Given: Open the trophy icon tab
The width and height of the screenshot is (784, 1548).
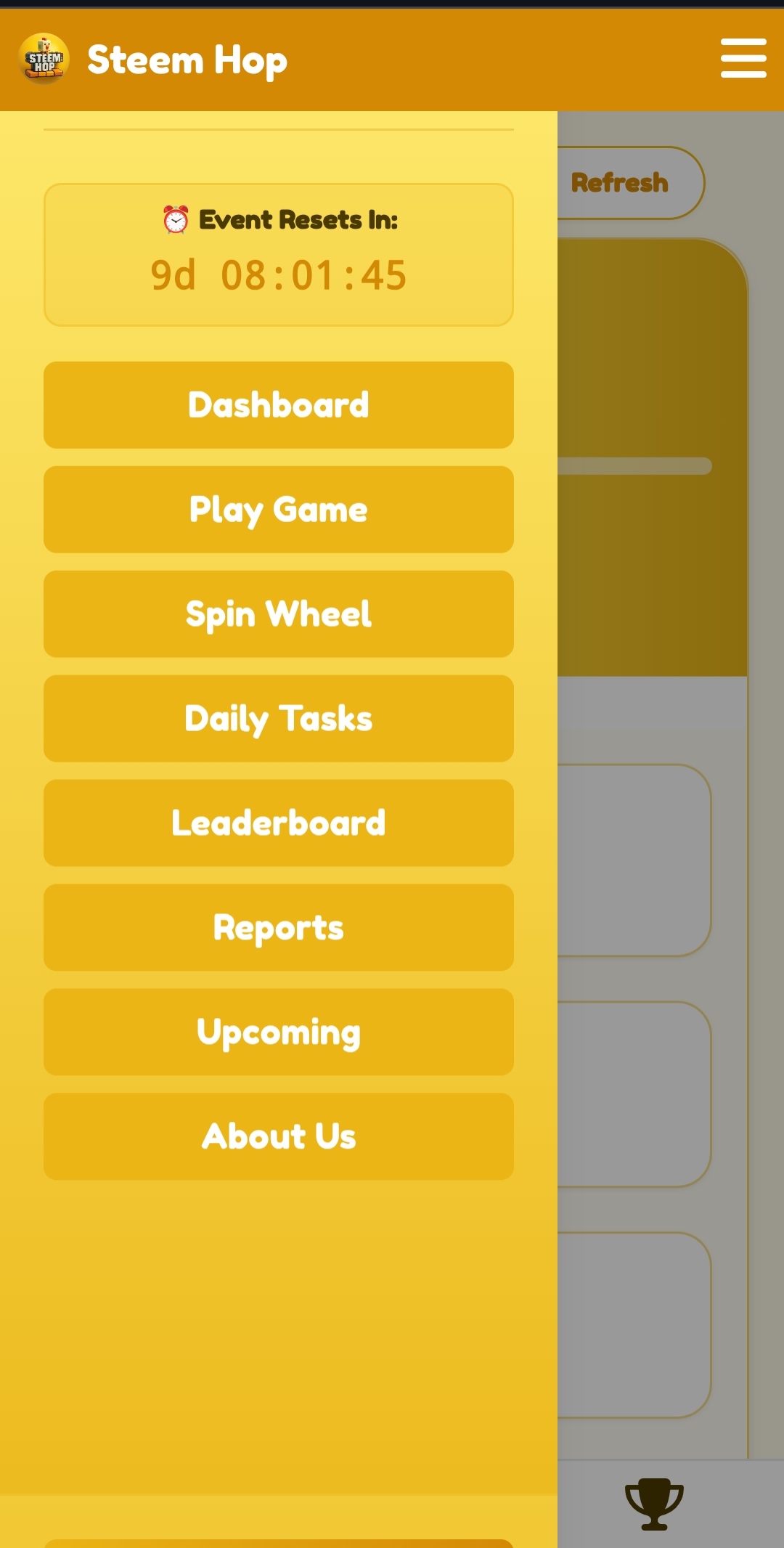Looking at the screenshot, I should 654,1504.
